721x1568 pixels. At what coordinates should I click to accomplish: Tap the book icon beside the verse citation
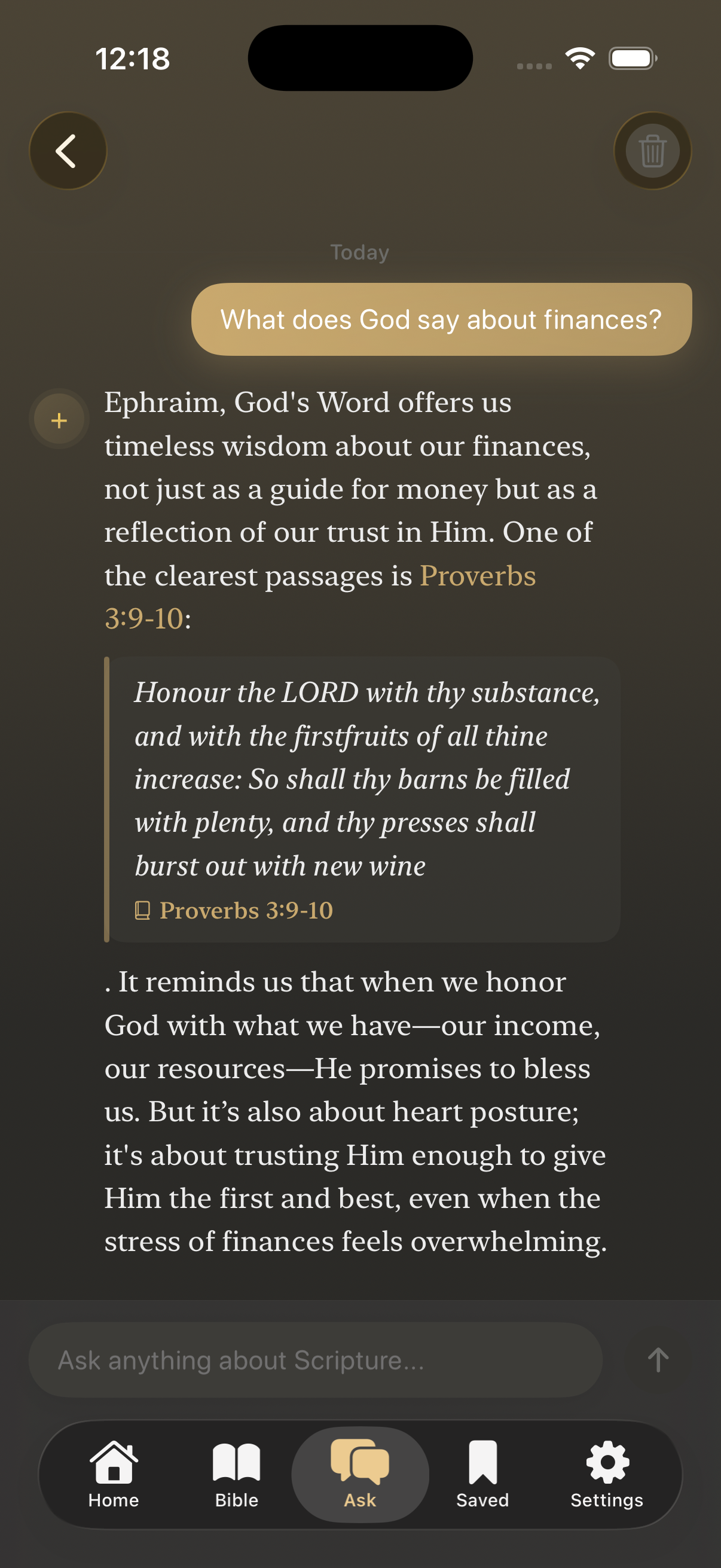coord(142,911)
